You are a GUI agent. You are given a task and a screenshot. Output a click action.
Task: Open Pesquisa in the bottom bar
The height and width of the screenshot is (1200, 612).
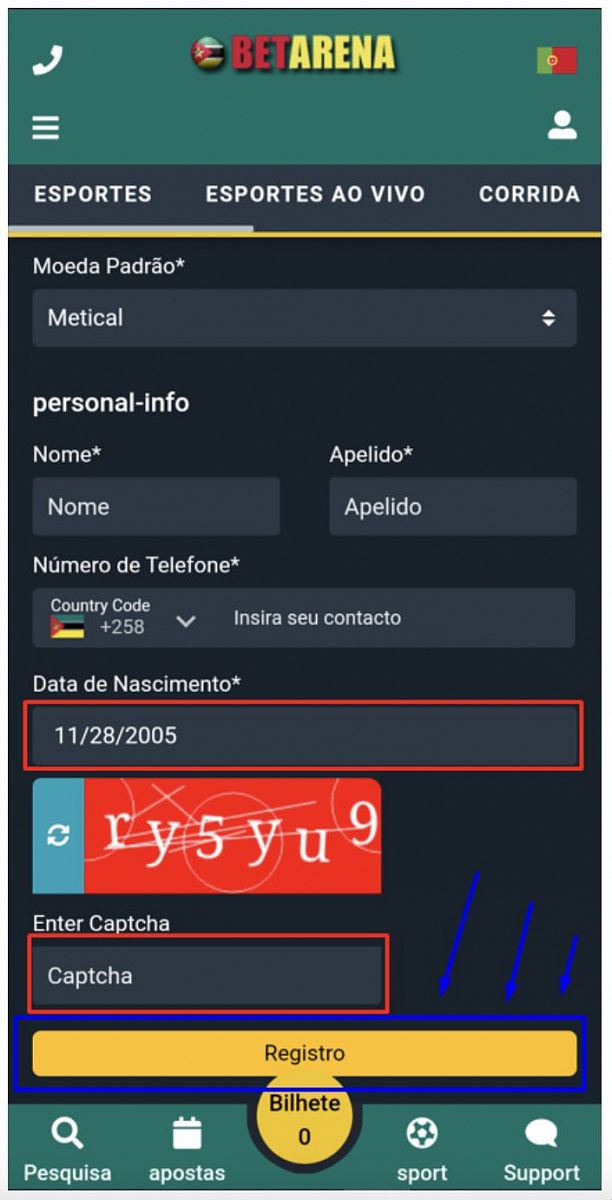(67, 1150)
